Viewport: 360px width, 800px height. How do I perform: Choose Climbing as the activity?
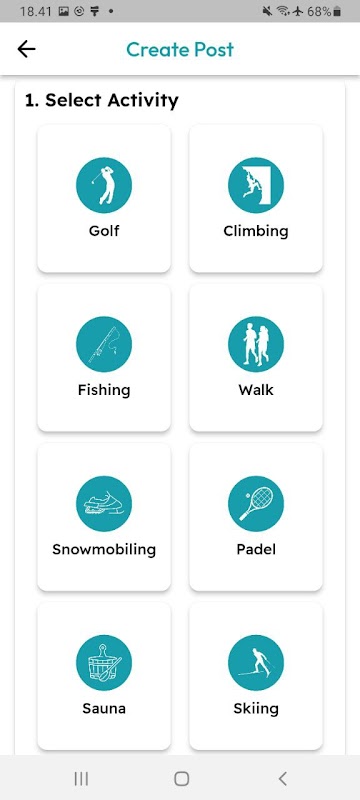256,198
